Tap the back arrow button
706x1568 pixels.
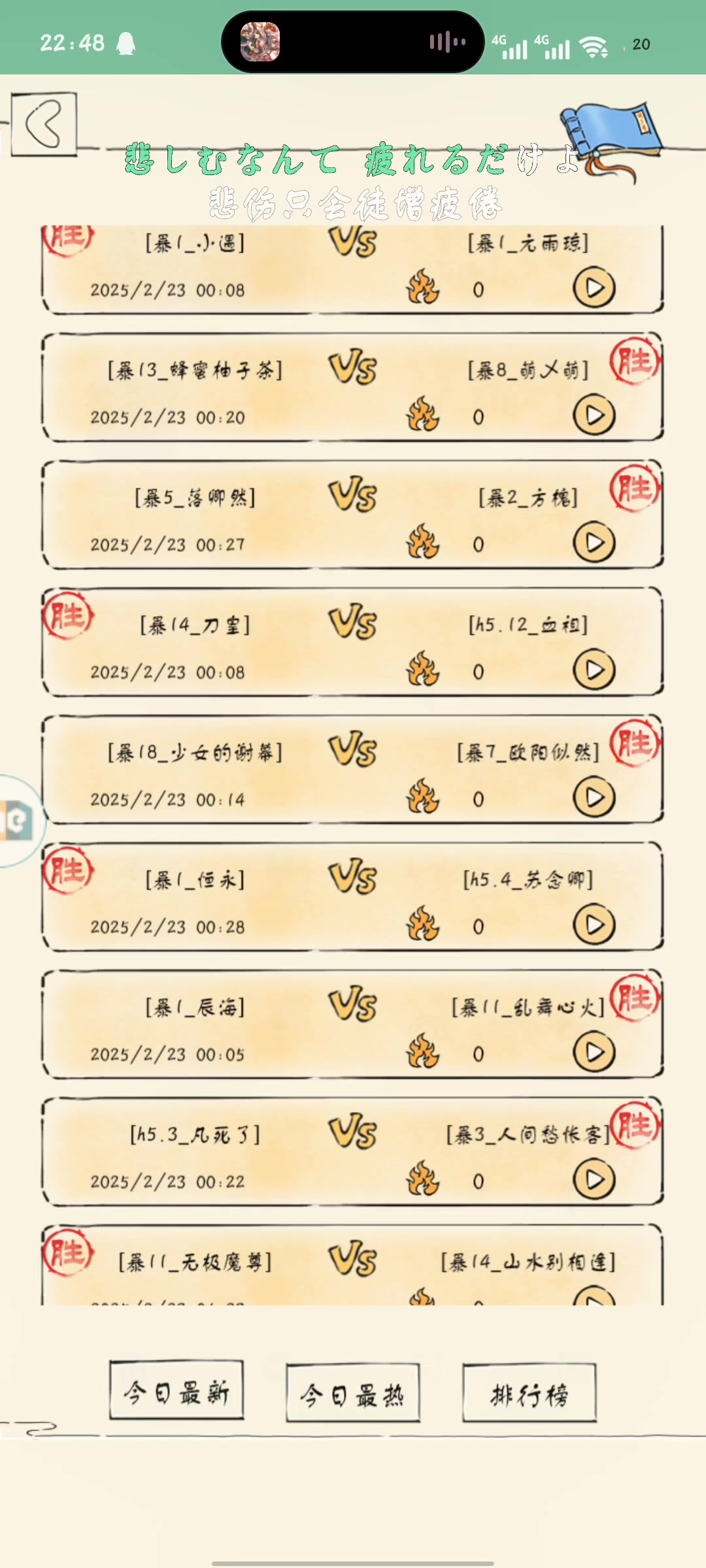(44, 123)
